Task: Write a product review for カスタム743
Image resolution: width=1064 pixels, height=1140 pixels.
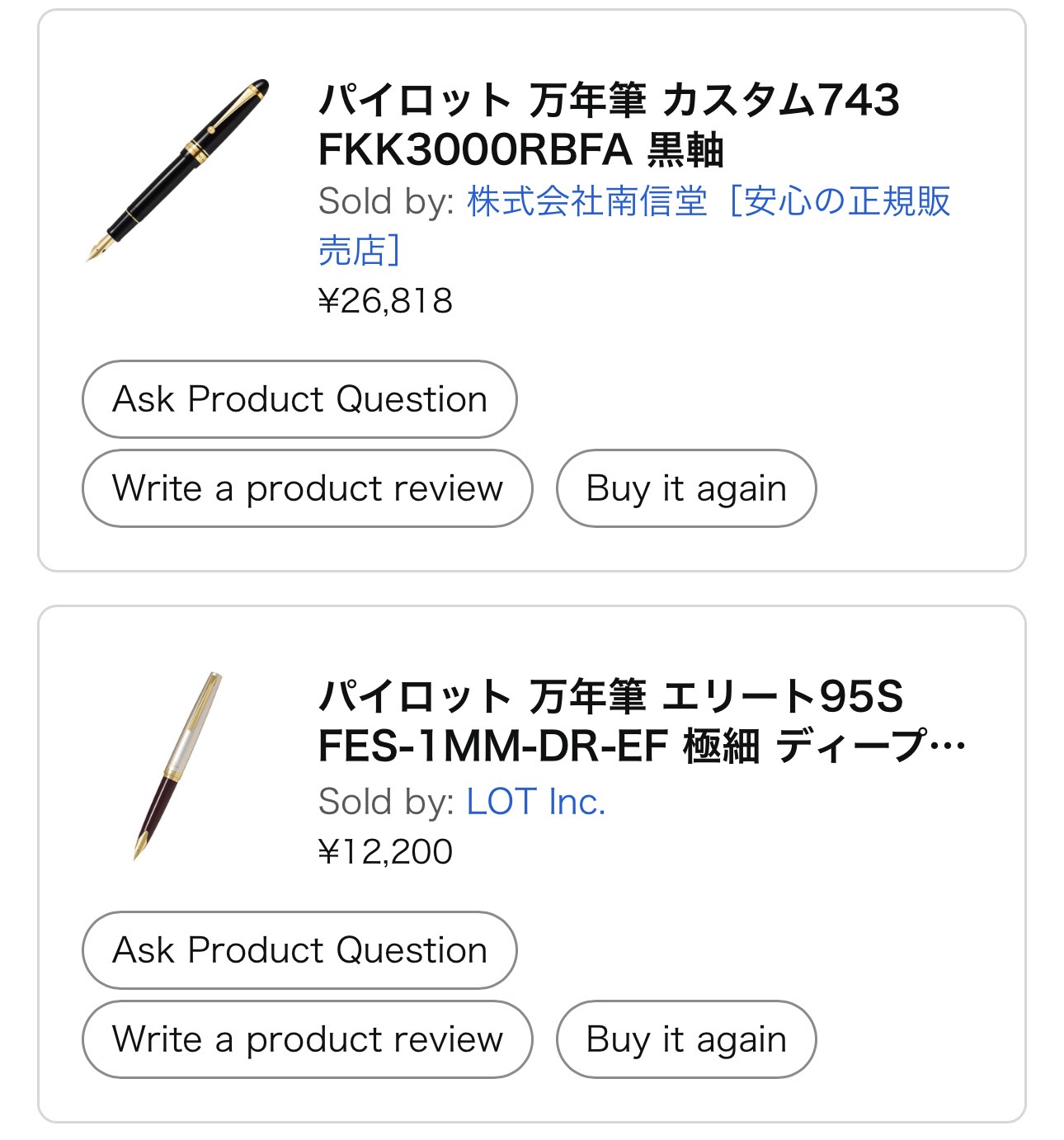Action: tap(307, 488)
